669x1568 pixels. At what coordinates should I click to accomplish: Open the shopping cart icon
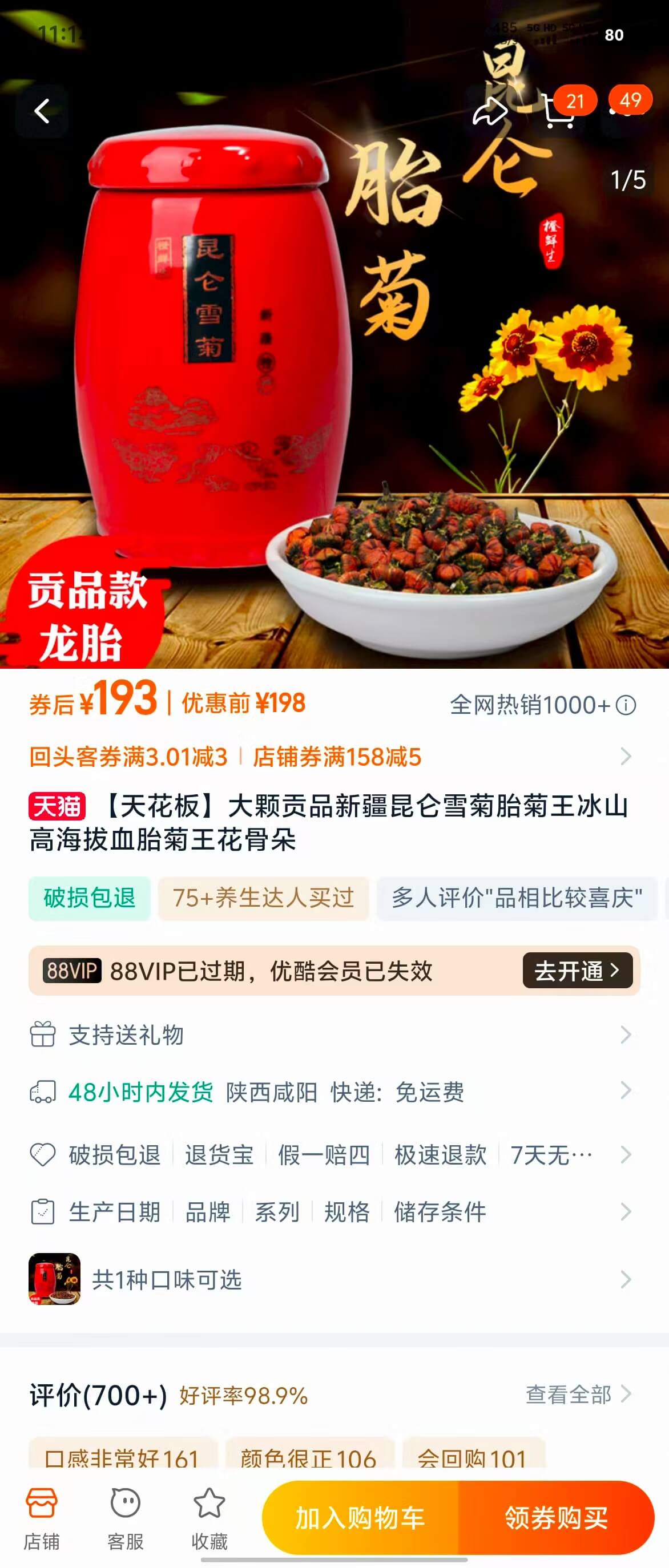pos(559,111)
